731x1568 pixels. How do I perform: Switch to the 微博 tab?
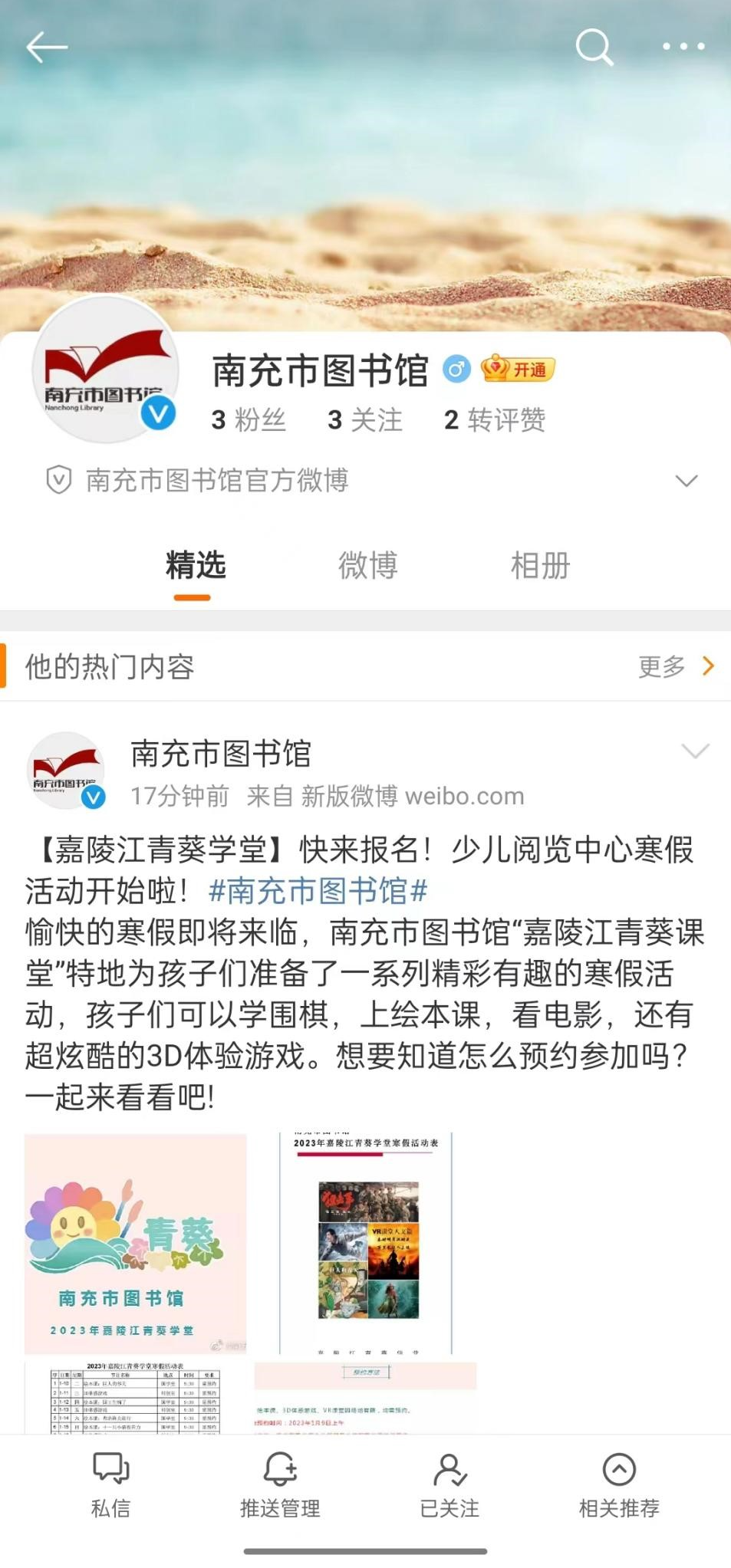[x=367, y=566]
